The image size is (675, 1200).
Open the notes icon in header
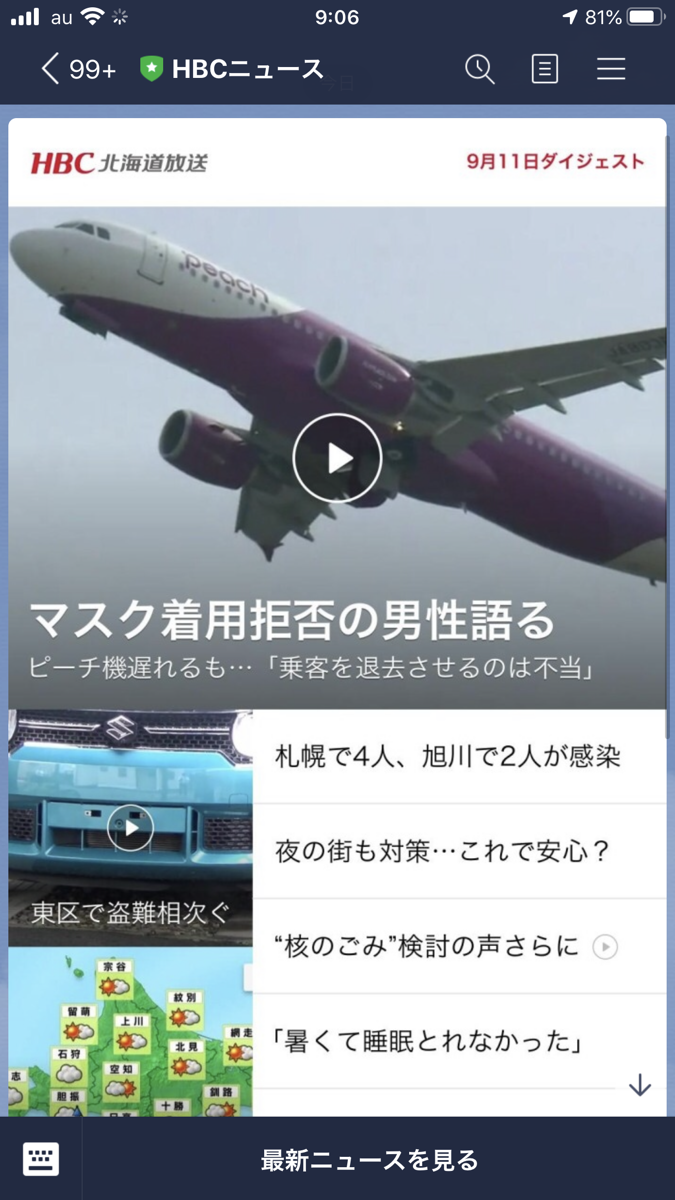point(544,69)
